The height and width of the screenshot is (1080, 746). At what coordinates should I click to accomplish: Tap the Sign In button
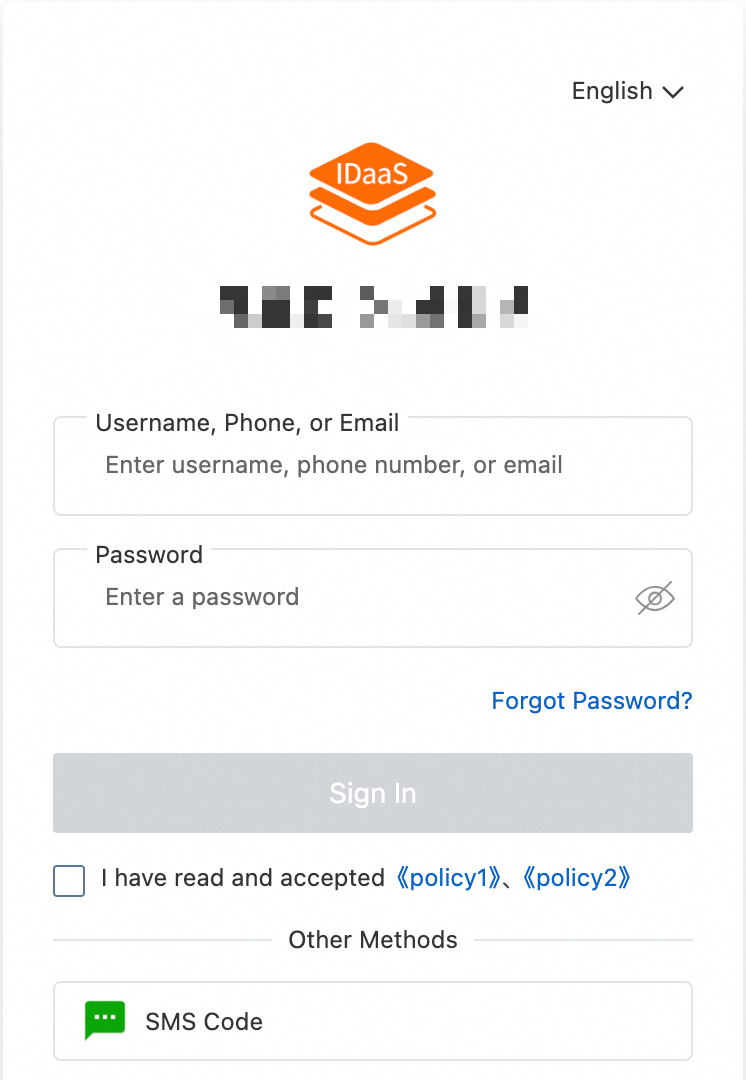372,793
